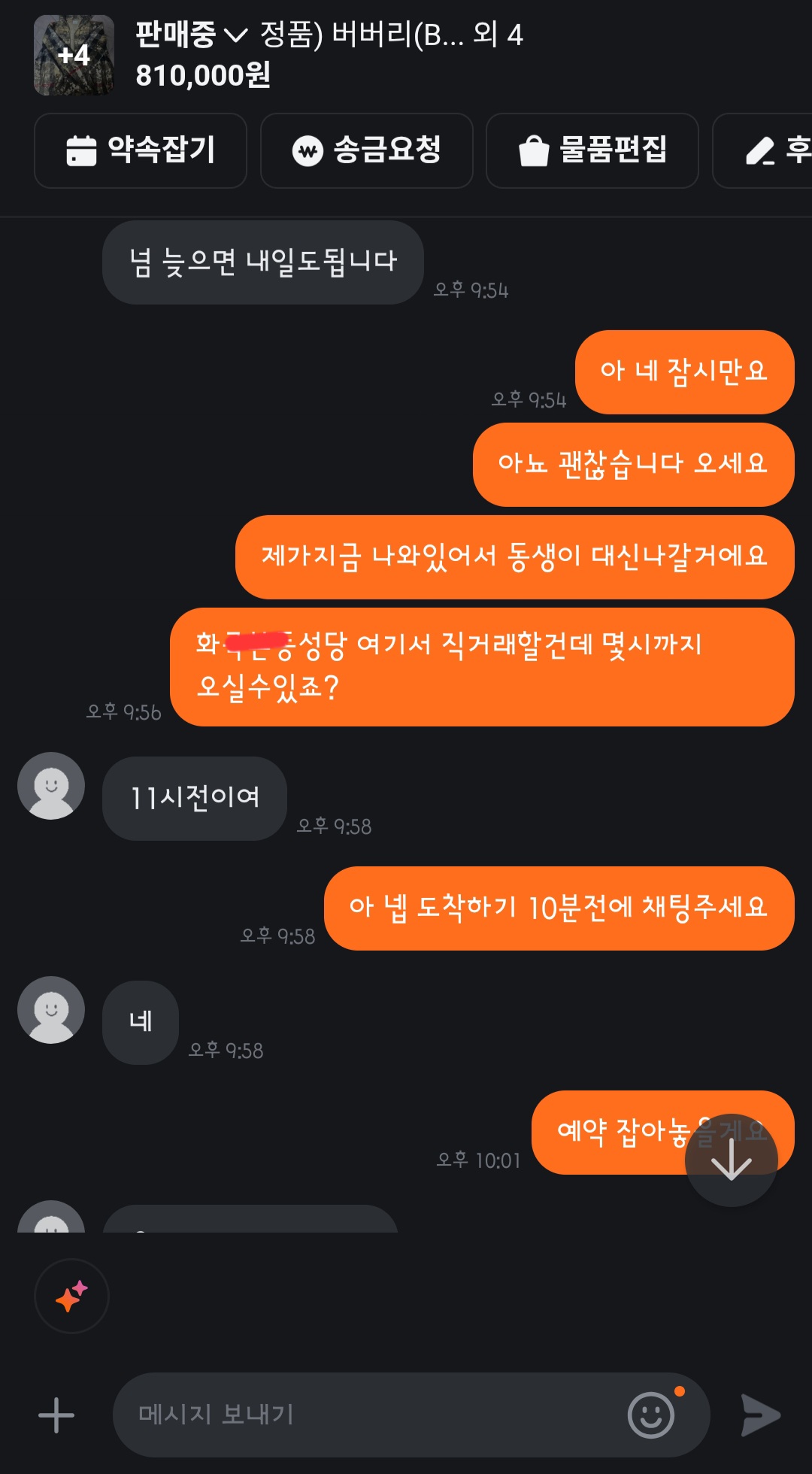View profile of the buyer who sent 11시전이여

(51, 786)
